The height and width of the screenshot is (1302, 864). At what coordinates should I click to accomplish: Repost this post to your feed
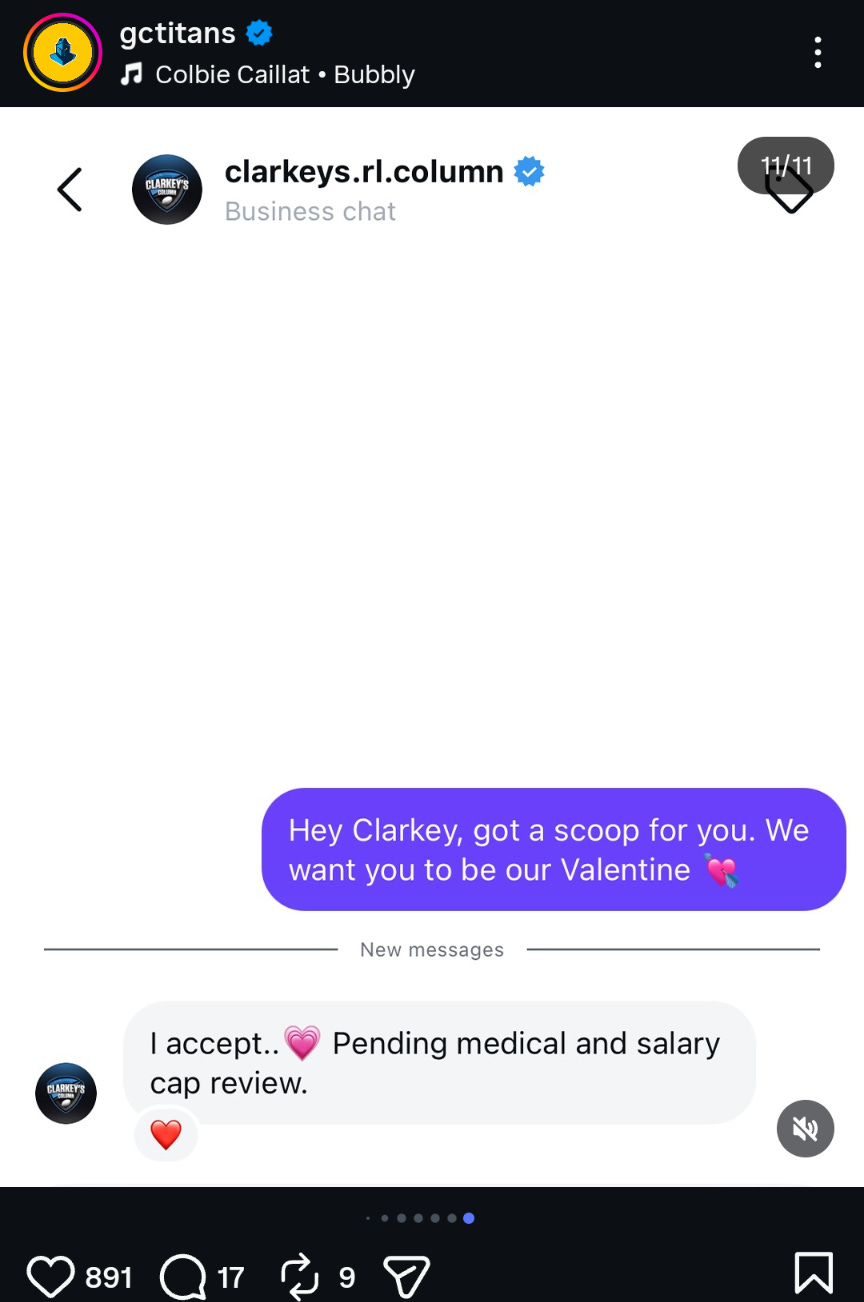click(298, 1276)
